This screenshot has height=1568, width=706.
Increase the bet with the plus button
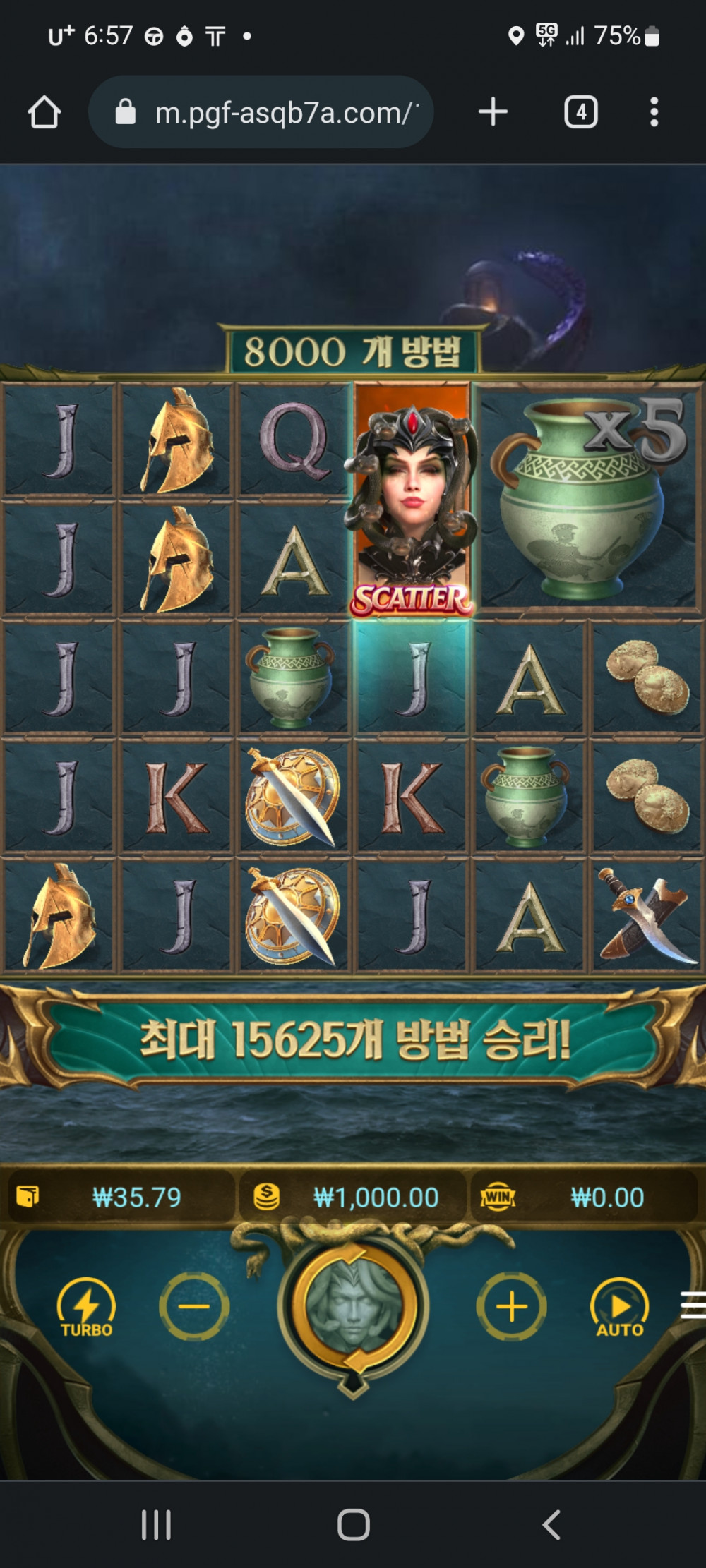tap(512, 1307)
